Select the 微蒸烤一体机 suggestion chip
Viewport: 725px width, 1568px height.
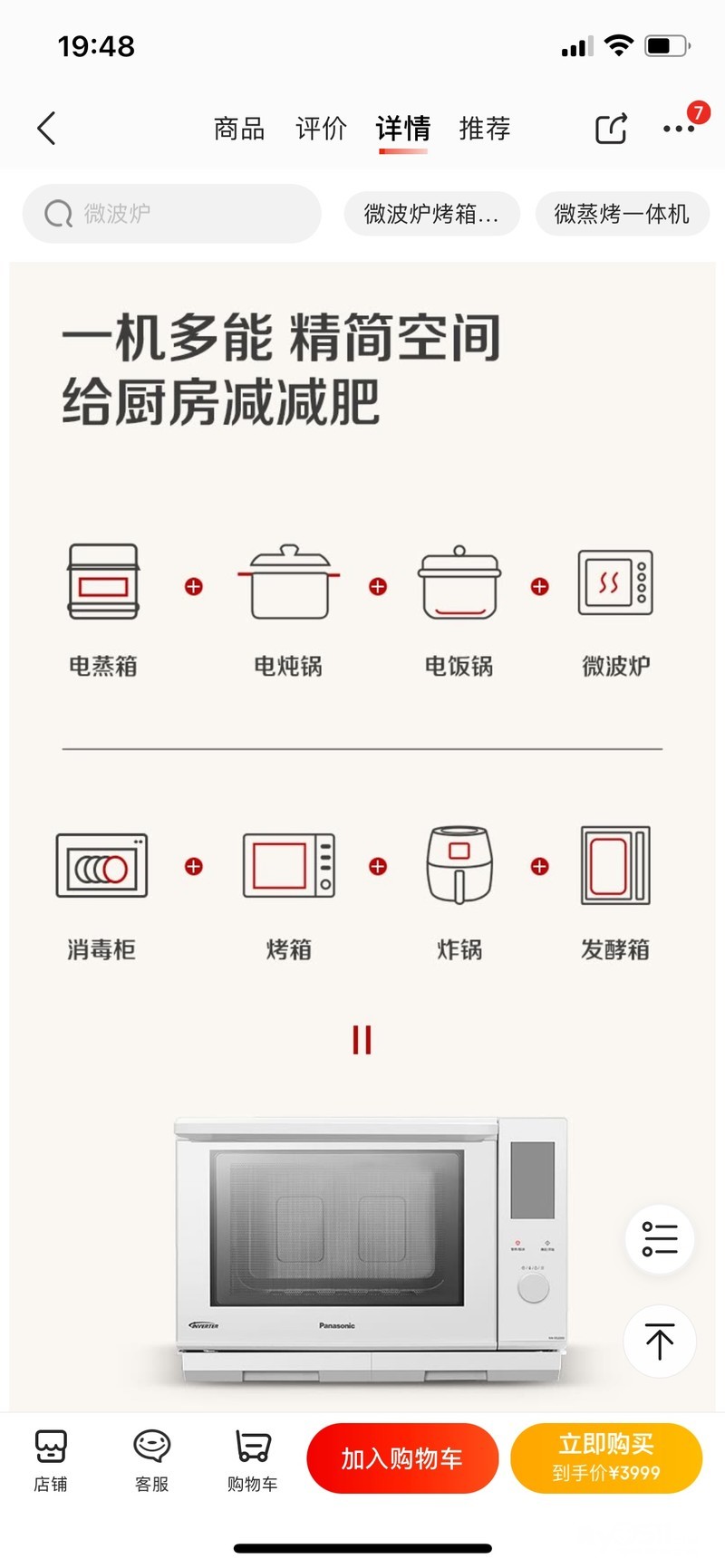pos(622,214)
